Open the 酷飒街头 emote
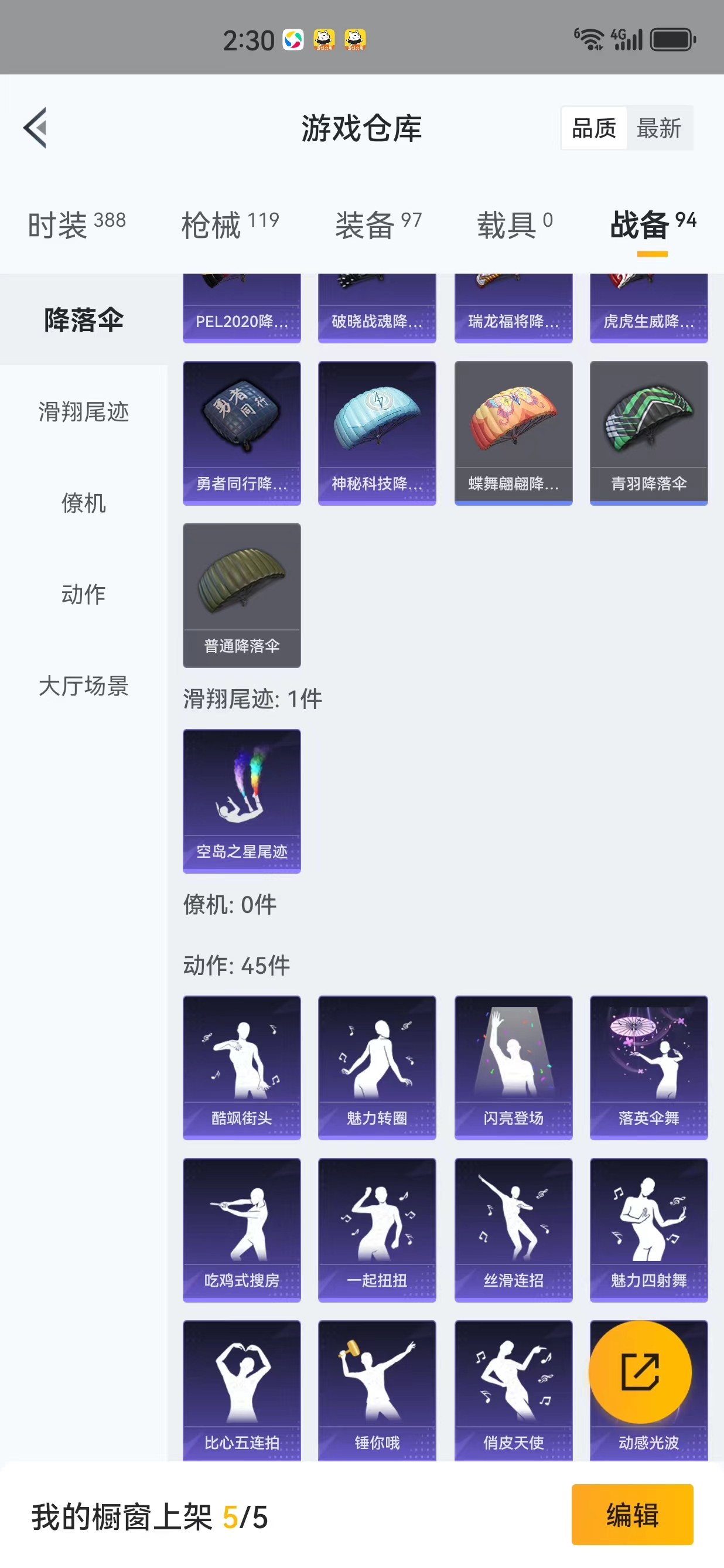Screen dimensions: 724x1568 241,1068
